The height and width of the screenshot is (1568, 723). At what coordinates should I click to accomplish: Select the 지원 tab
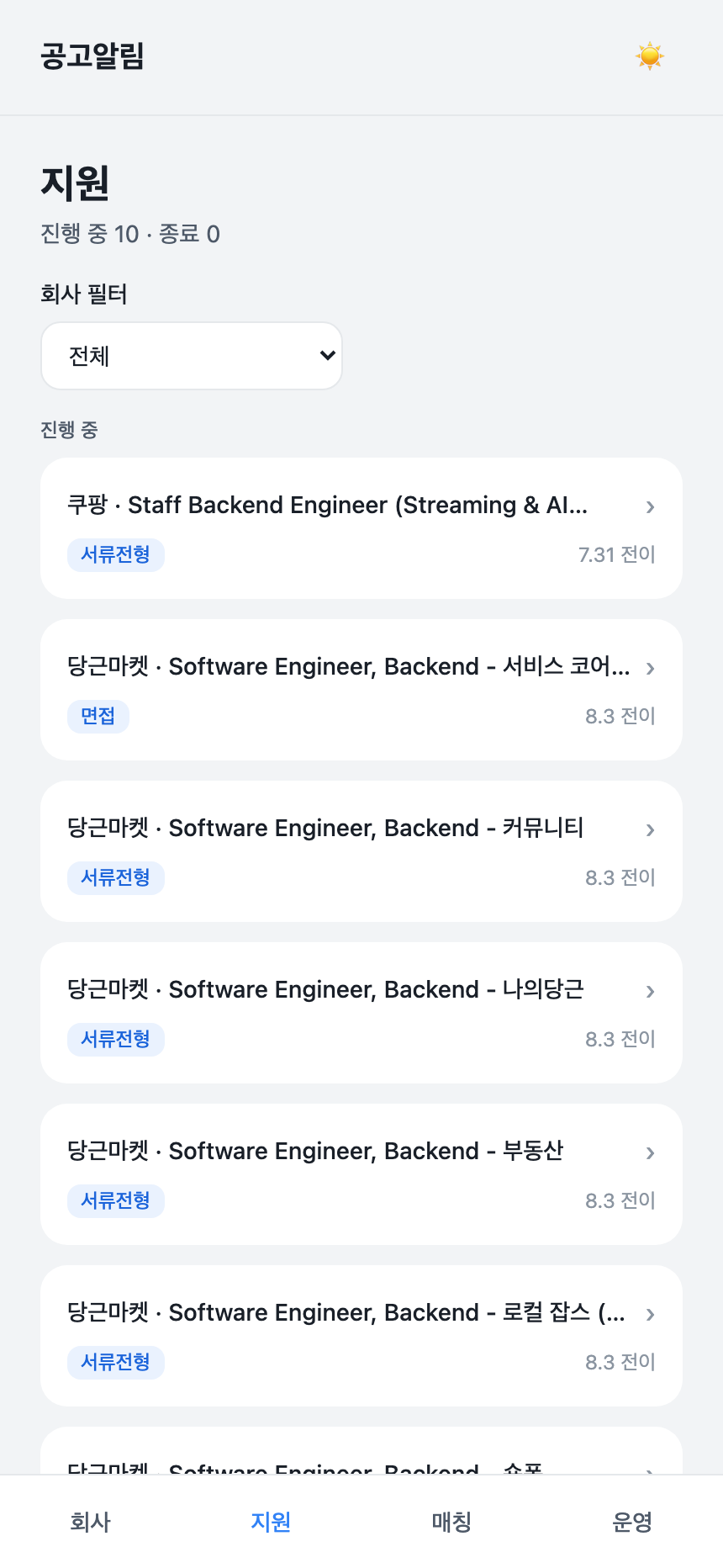click(x=271, y=1522)
